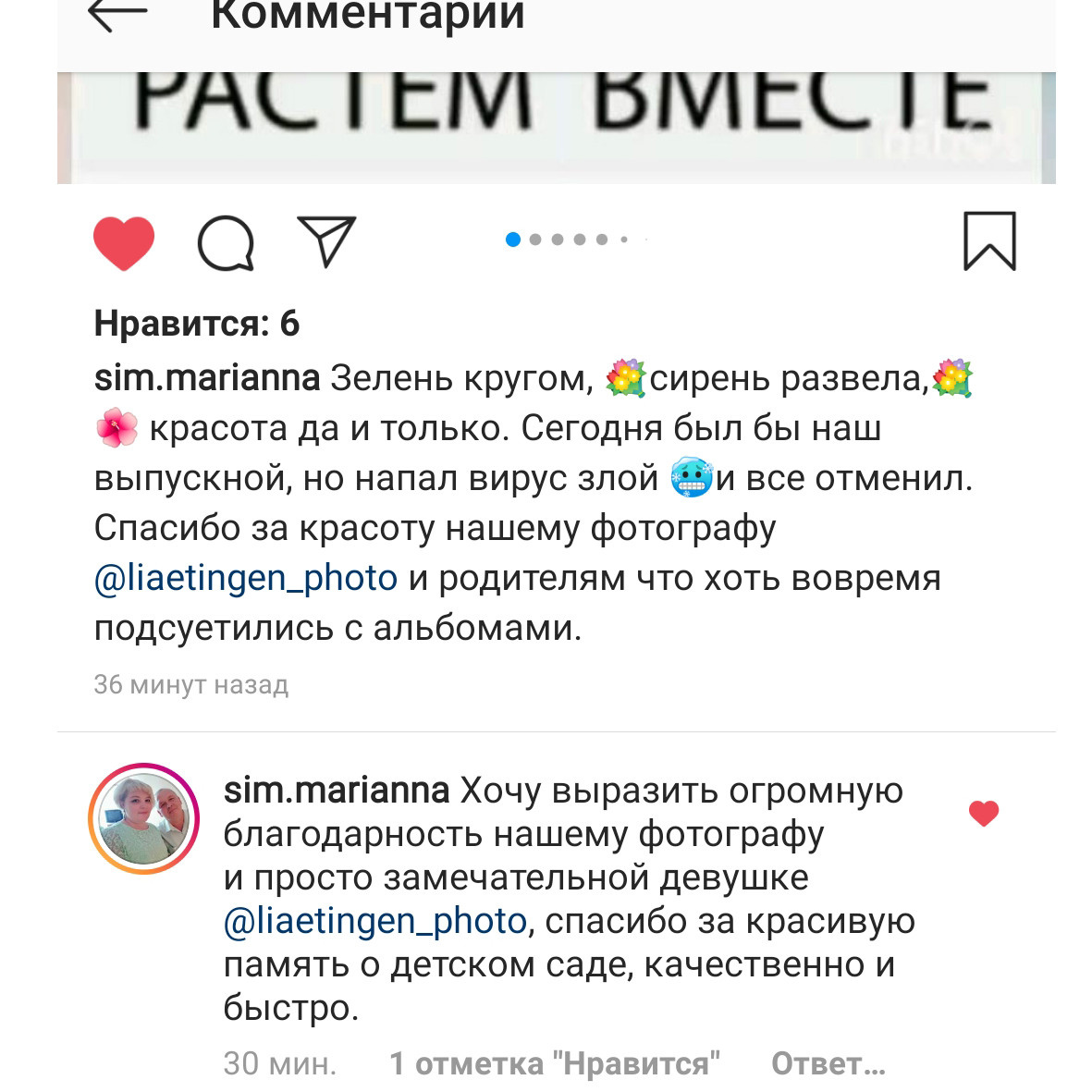
Task: Open comments via the speech bubble icon
Action: (226, 243)
